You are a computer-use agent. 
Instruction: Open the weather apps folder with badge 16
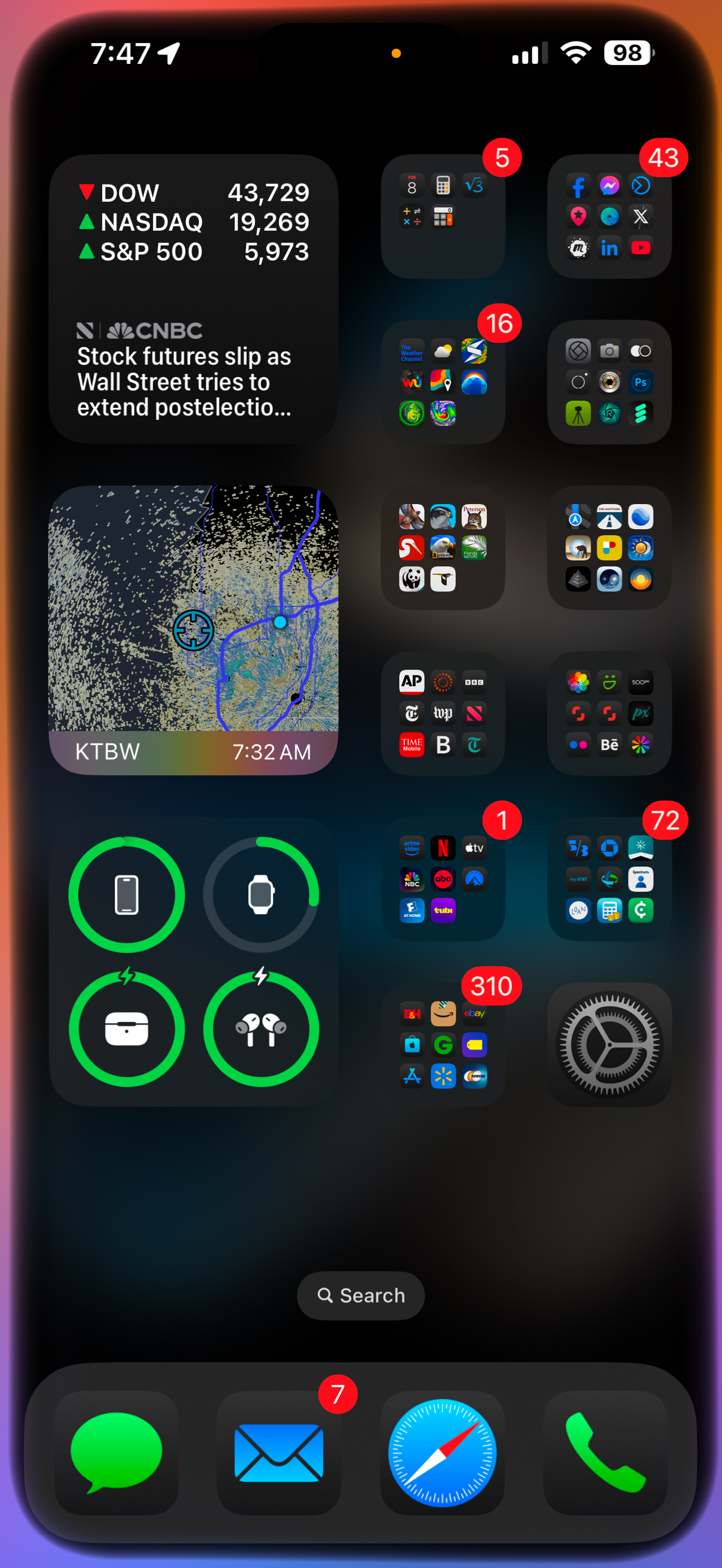[443, 382]
